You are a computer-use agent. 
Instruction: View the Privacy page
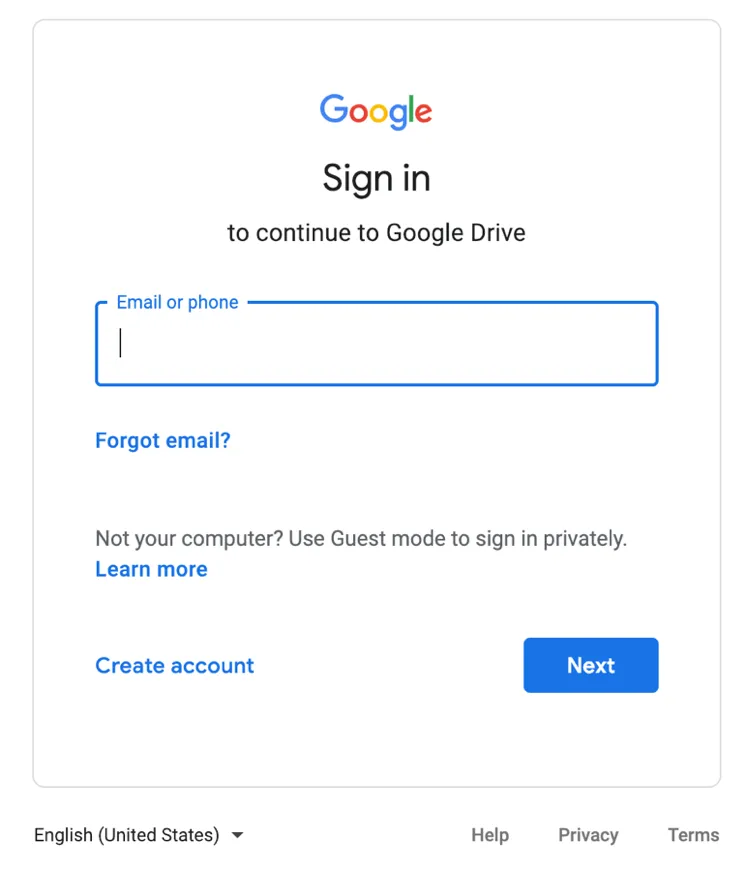[588, 835]
